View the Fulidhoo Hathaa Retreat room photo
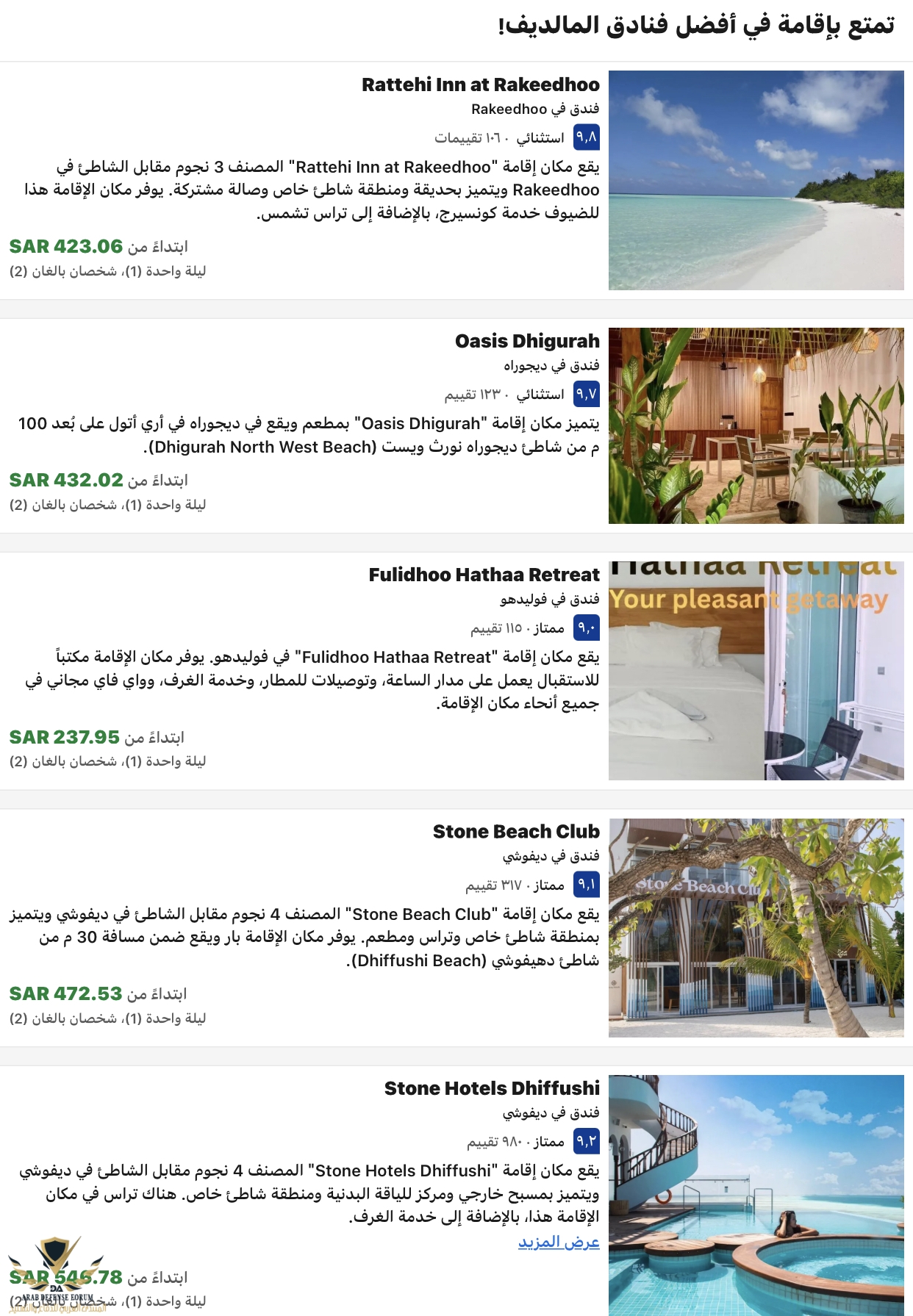Screen dimensions: 913x1316 click(756, 670)
